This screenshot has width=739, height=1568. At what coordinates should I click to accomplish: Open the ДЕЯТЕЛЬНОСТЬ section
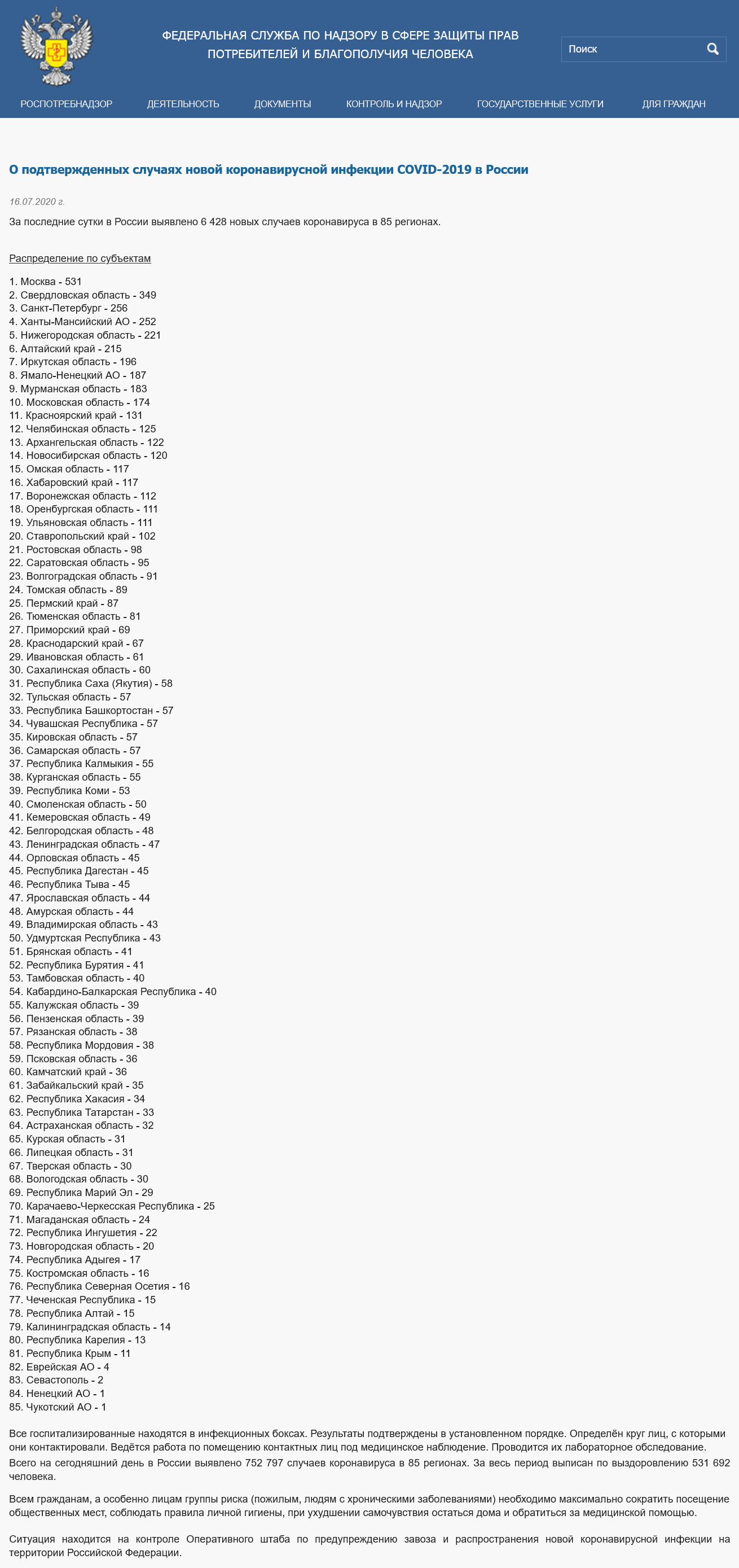pyautogui.click(x=183, y=104)
